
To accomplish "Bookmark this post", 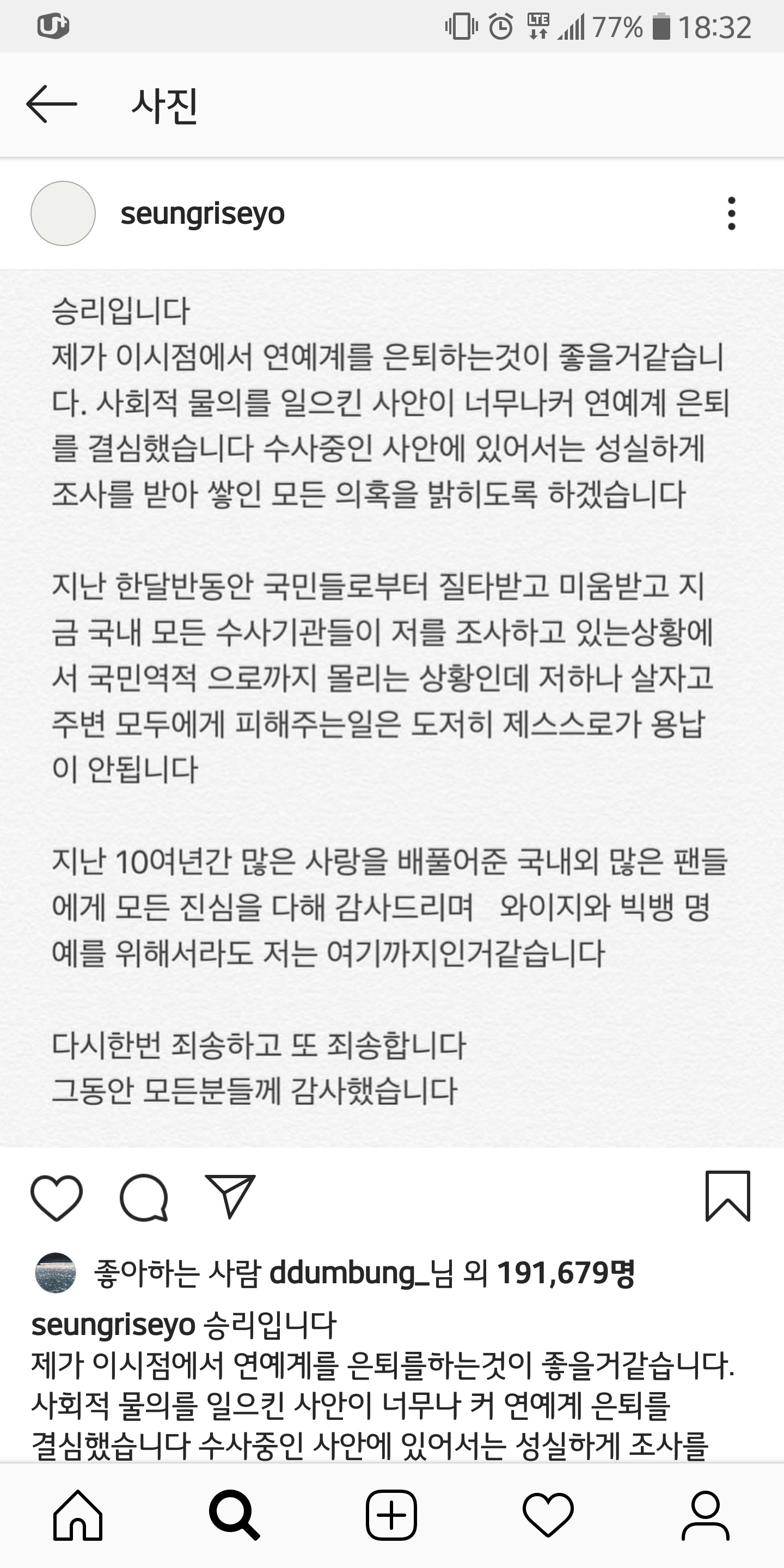I will [x=727, y=1196].
